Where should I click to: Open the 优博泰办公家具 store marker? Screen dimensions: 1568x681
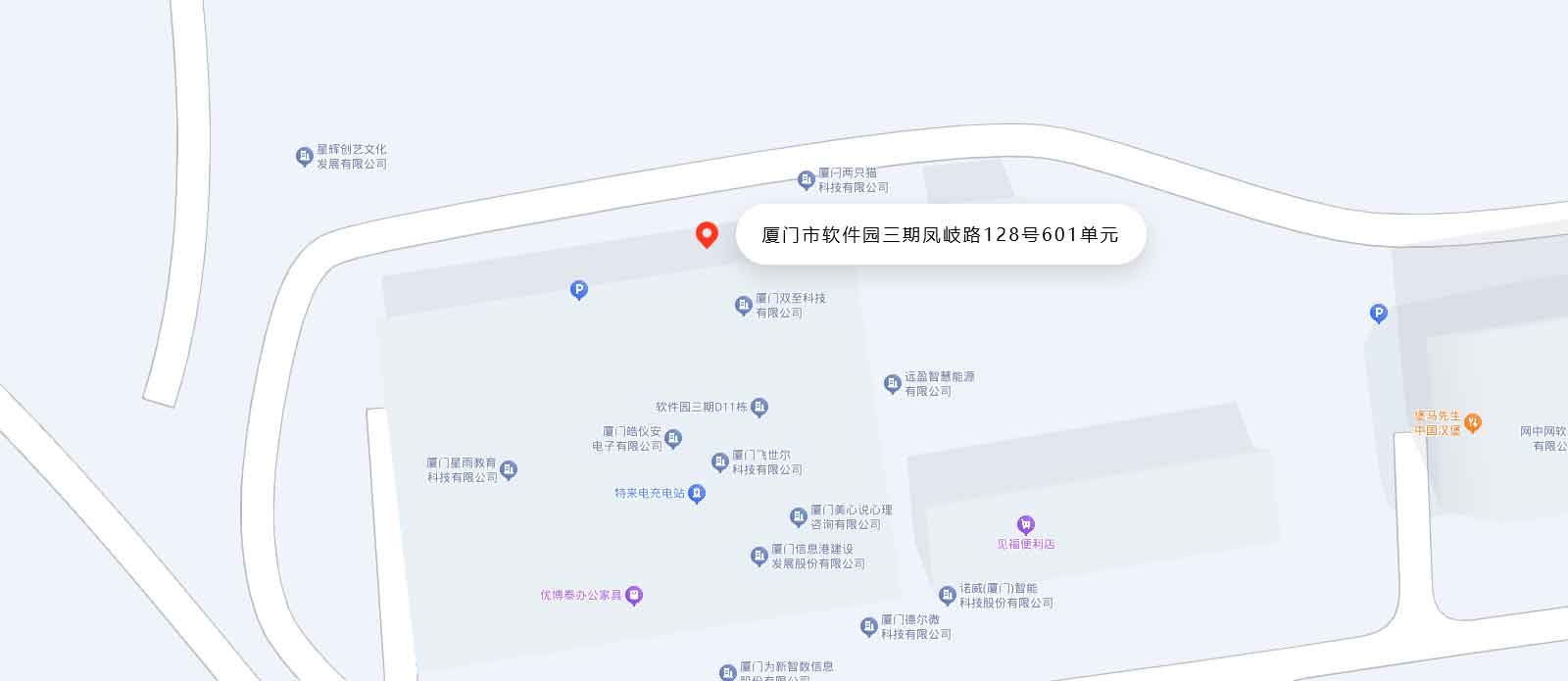coord(634,595)
